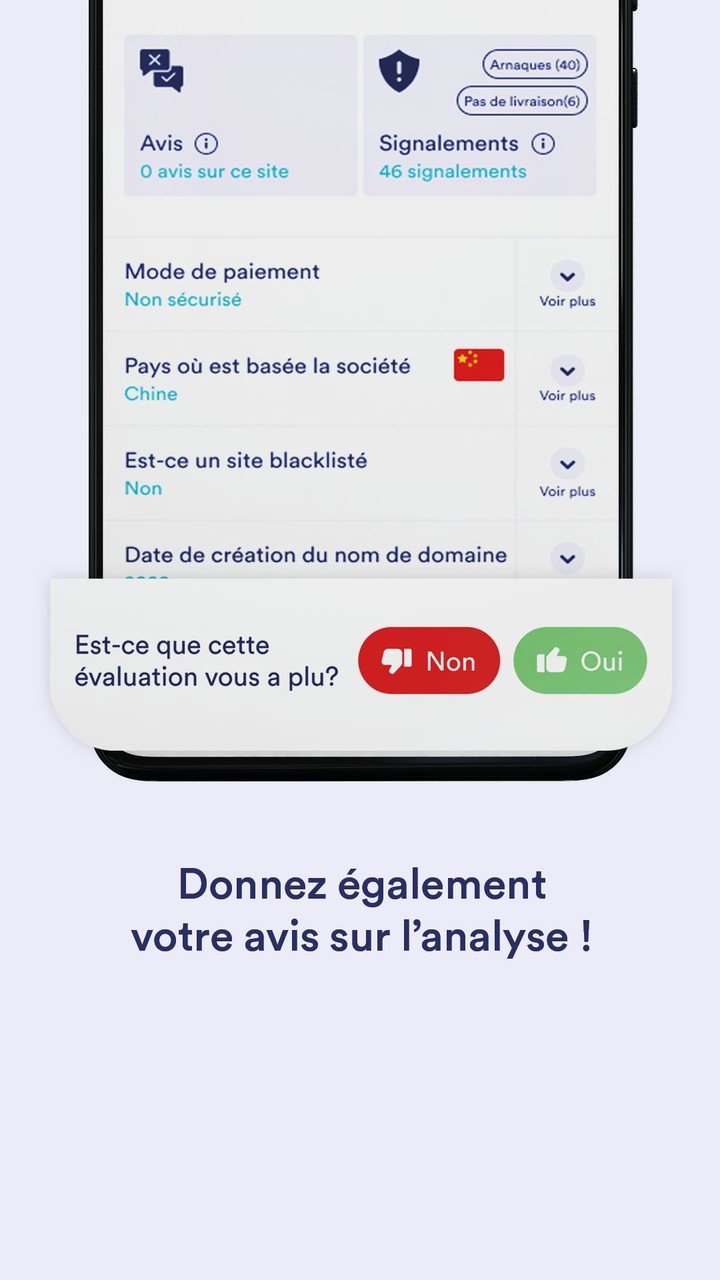This screenshot has width=720, height=1280.
Task: Toggle the evaluation feedback to Oui
Action: (x=580, y=660)
